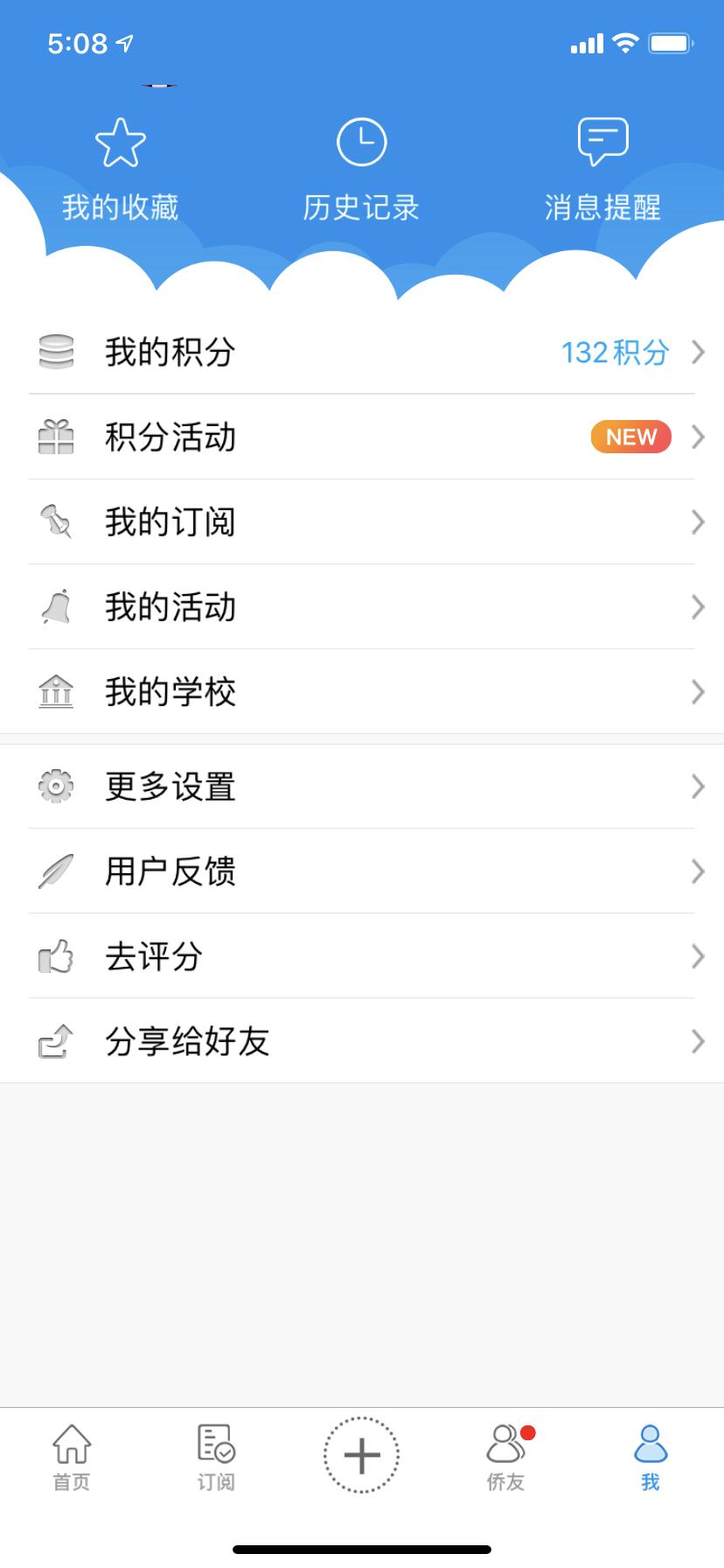
Task: Open 更多设置 more settings
Action: point(362,787)
